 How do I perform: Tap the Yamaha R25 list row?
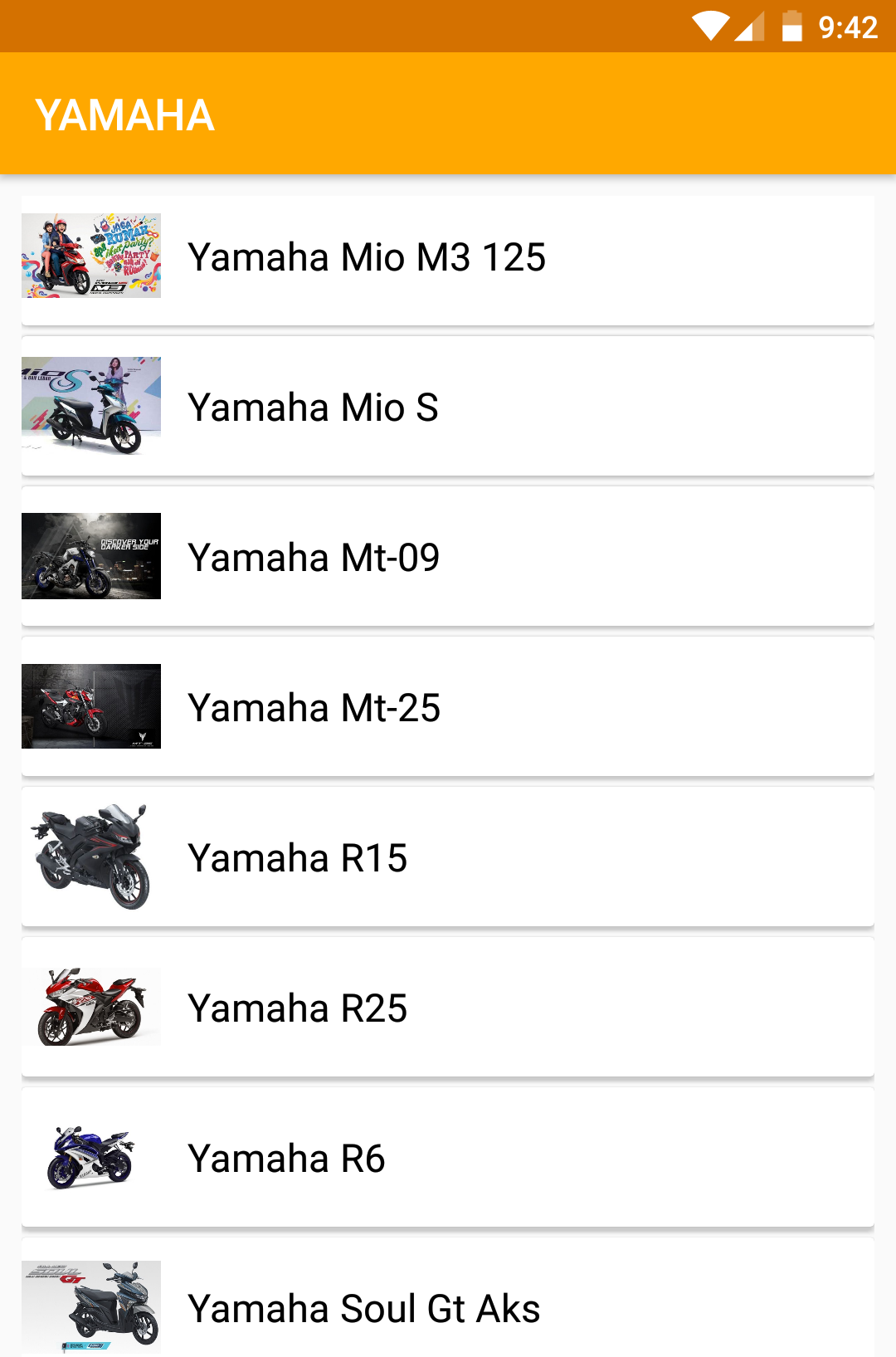448,1008
